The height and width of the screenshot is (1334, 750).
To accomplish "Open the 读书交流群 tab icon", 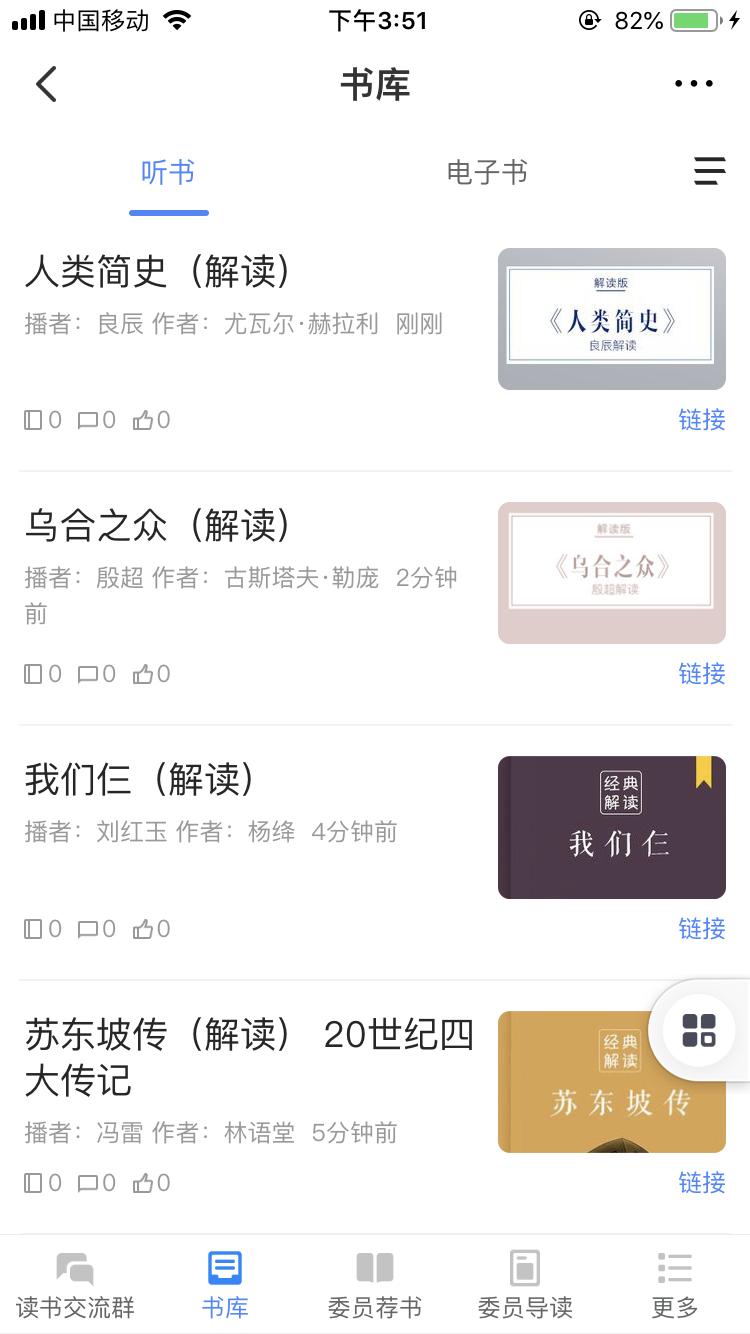I will 73,1266.
